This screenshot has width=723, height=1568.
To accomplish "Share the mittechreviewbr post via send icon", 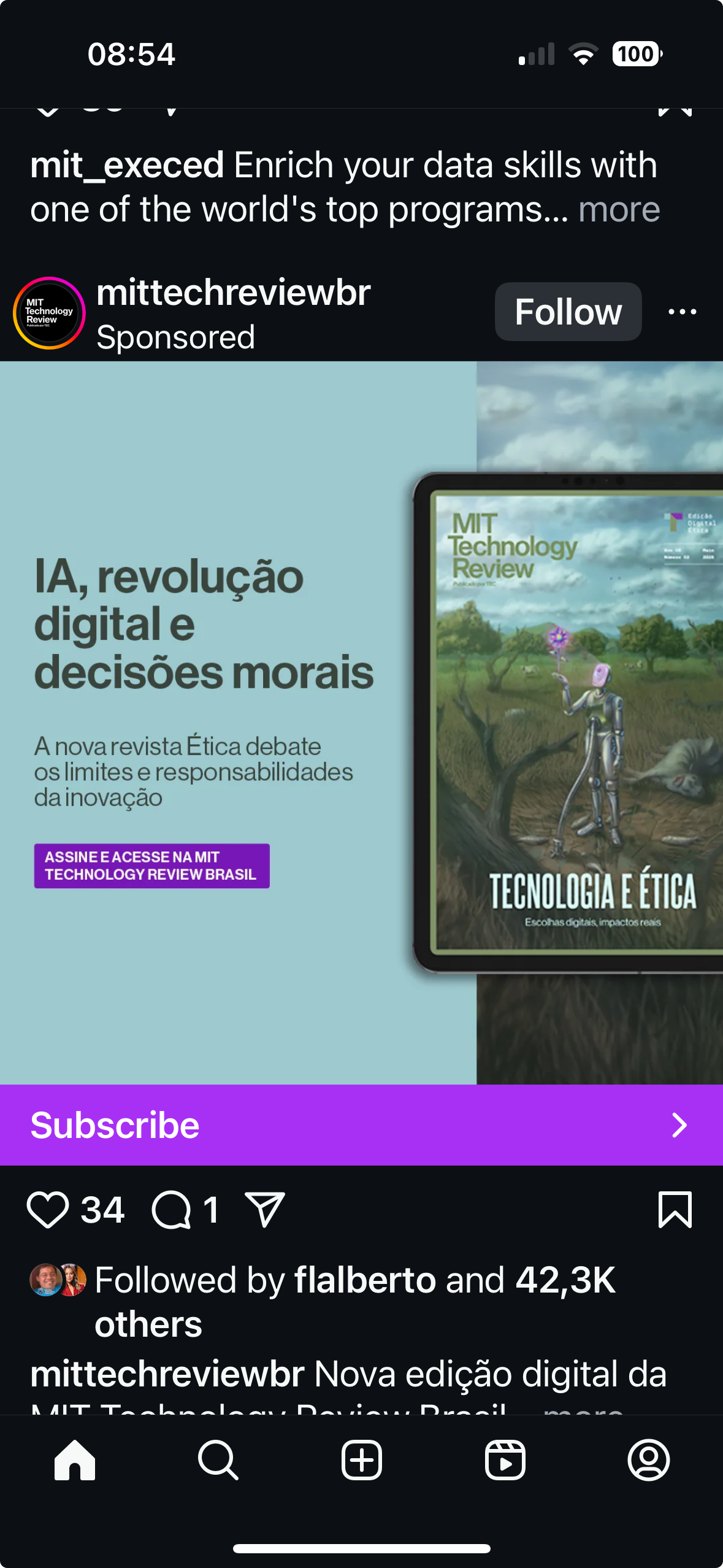I will click(x=265, y=1210).
